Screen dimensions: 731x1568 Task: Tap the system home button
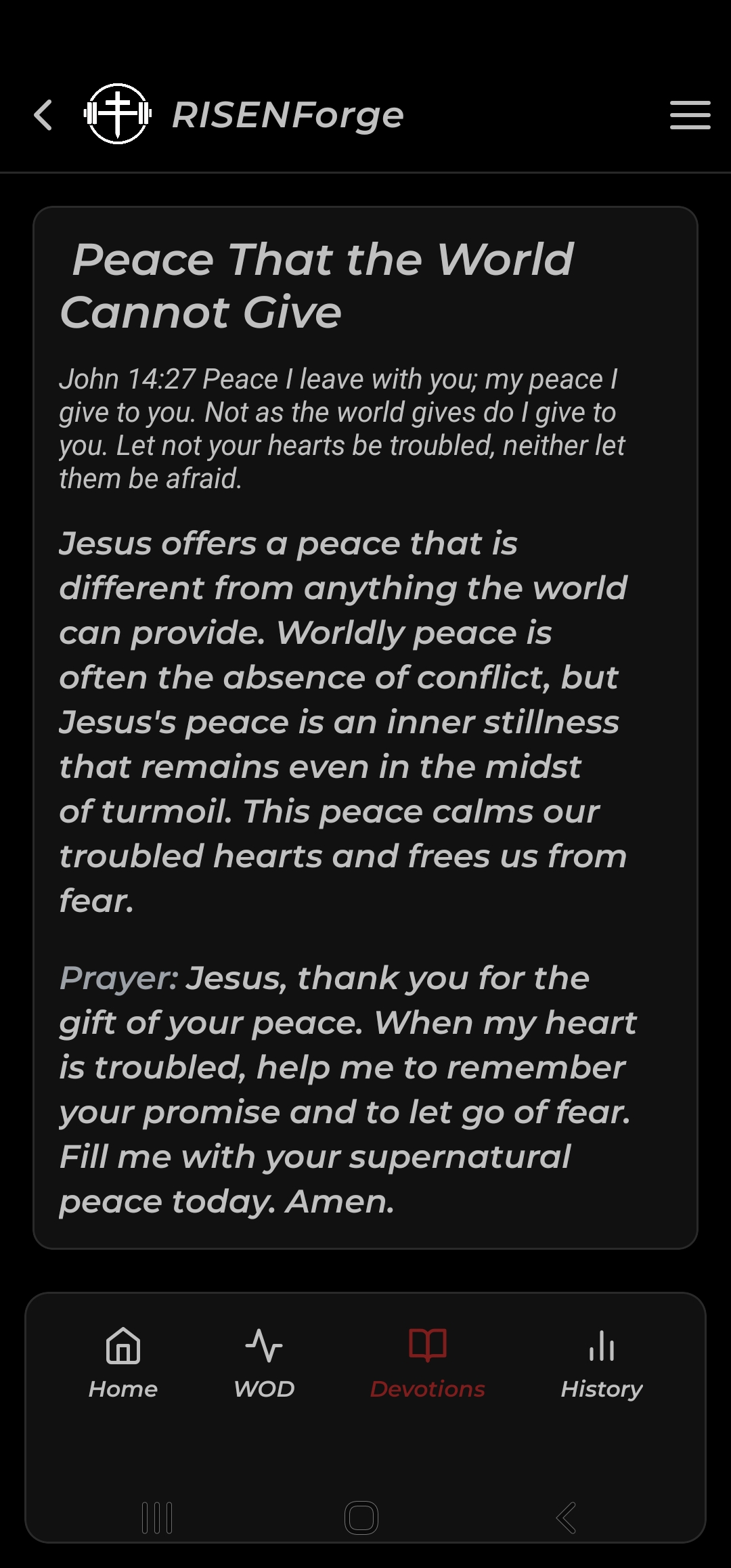[x=361, y=1517]
